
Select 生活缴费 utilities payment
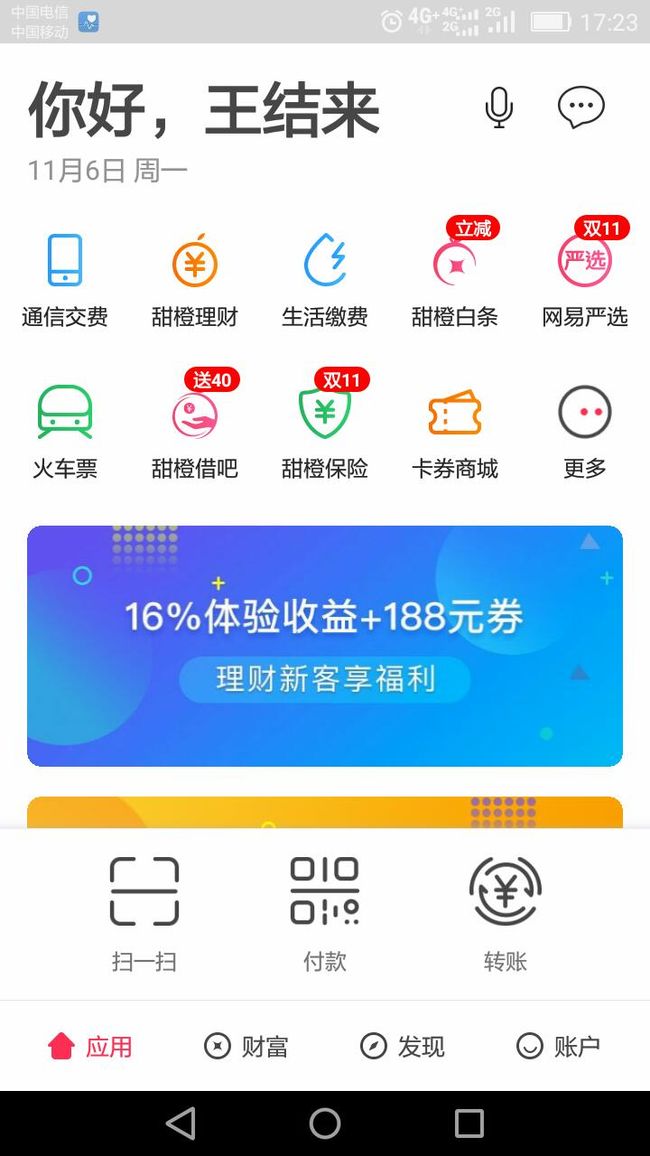pos(324,280)
